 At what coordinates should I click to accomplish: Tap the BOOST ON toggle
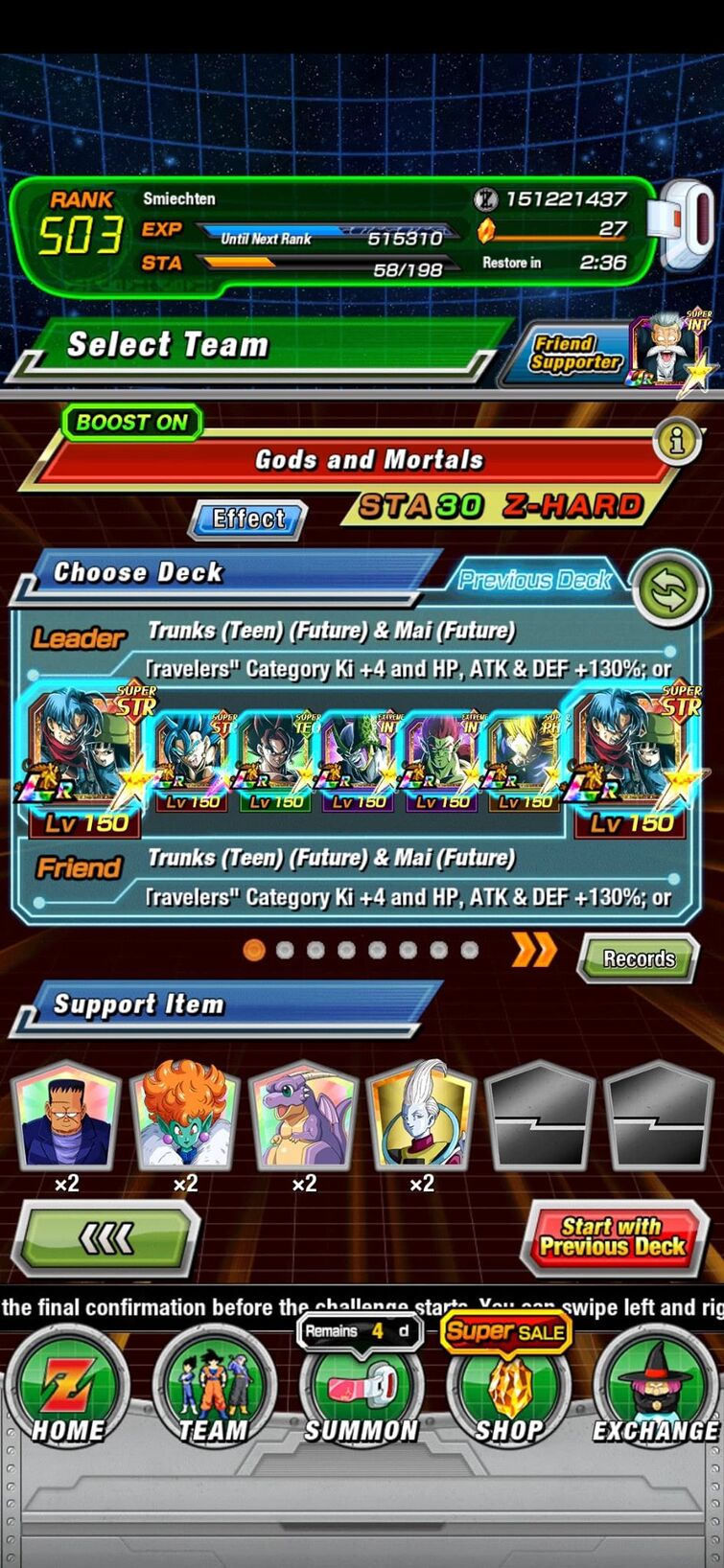pyautogui.click(x=131, y=422)
